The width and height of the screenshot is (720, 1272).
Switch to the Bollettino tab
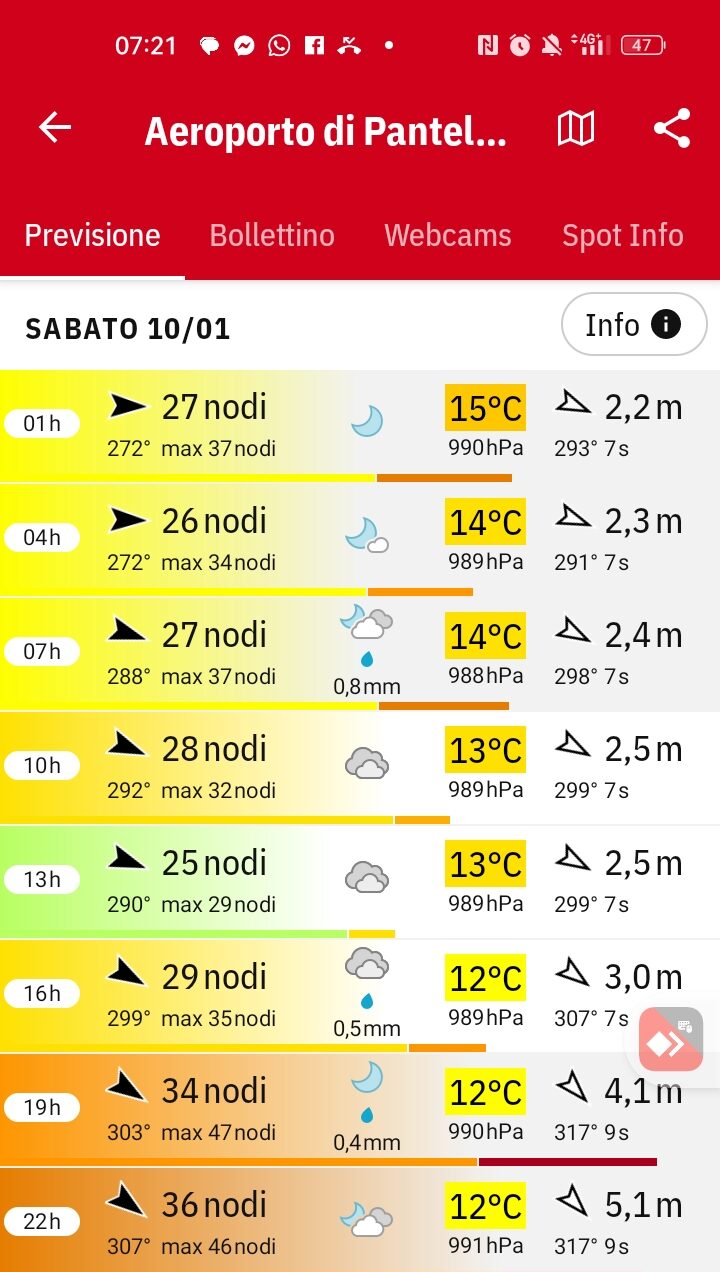pyautogui.click(x=272, y=235)
